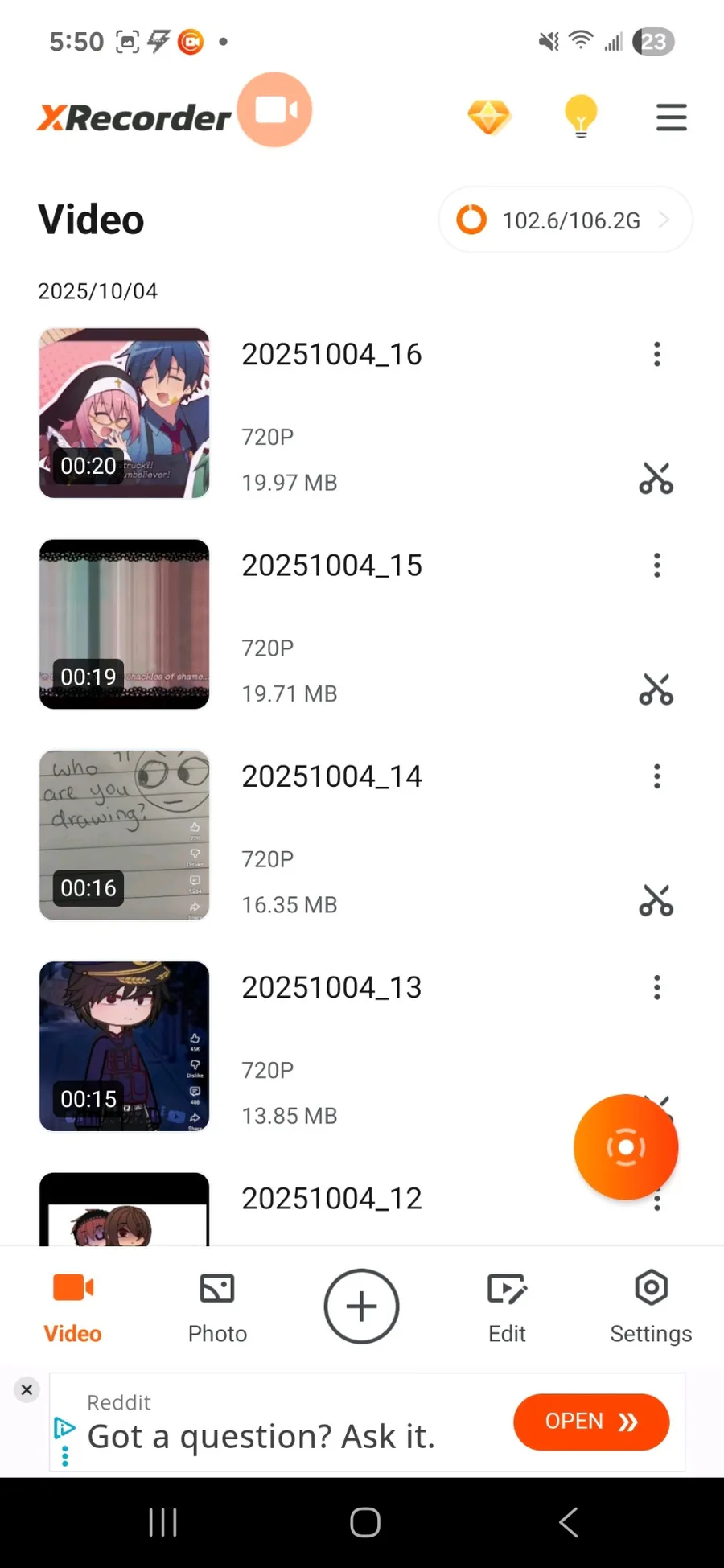Open more options for 20251004_16
The image size is (724, 1568).
pos(657,354)
